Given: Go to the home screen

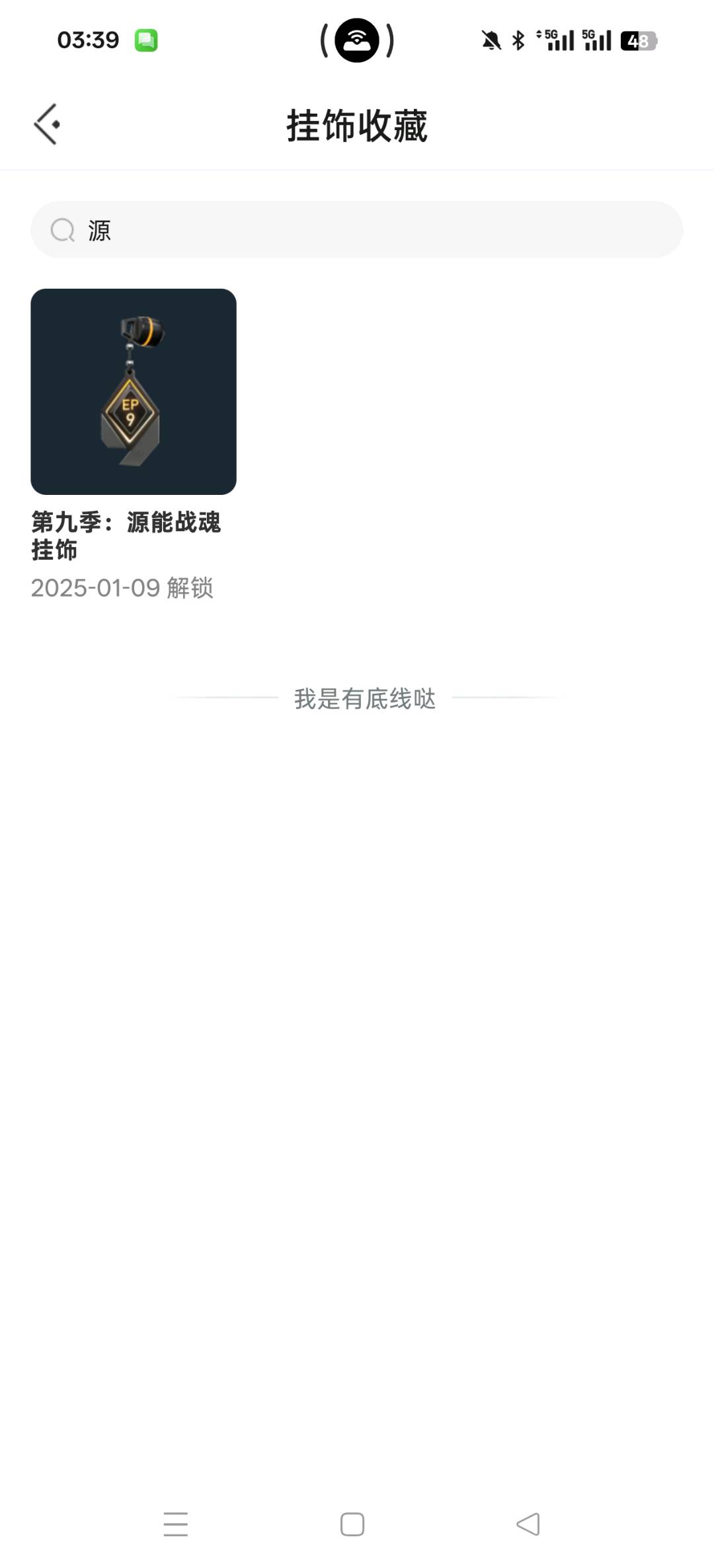Looking at the screenshot, I should (x=352, y=1524).
